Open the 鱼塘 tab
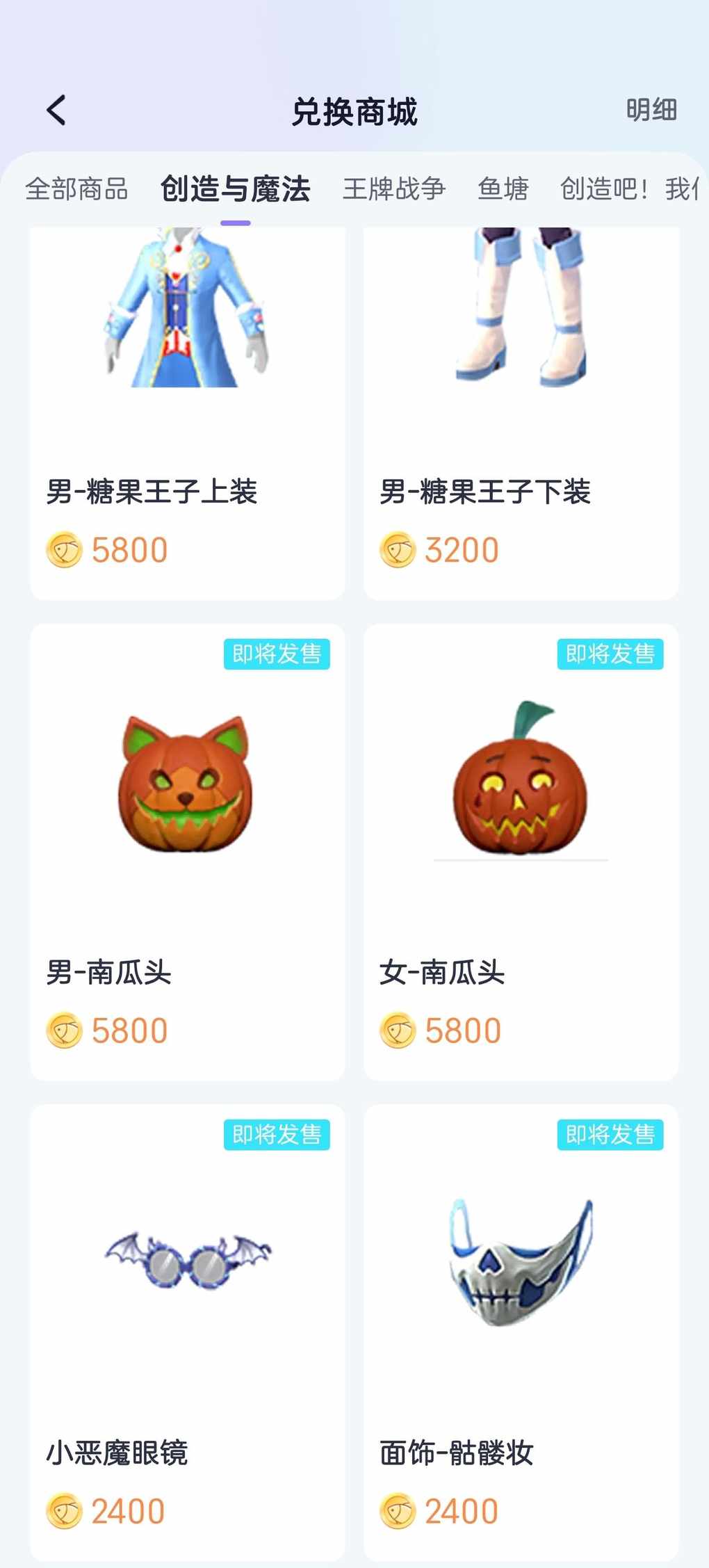This screenshot has height=1568, width=709. point(503,189)
